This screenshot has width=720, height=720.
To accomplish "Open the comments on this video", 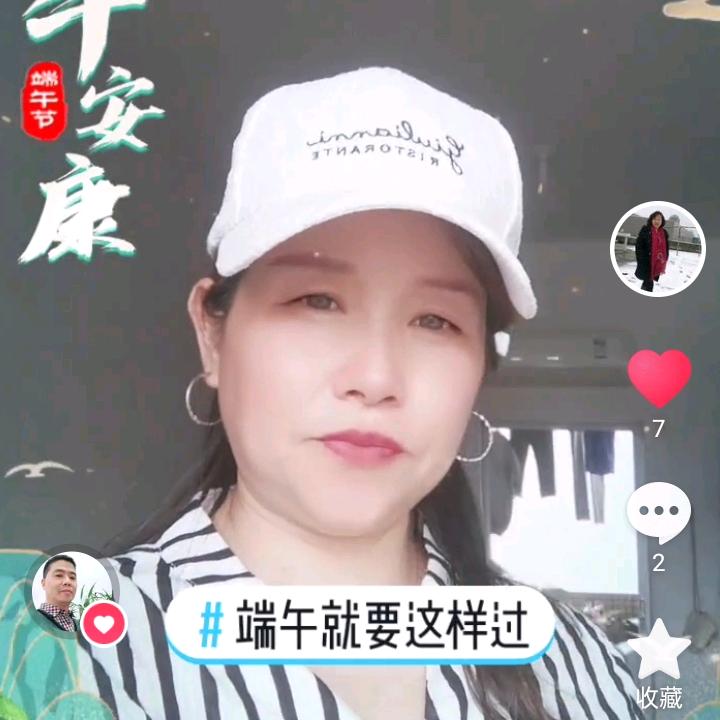I will (x=658, y=512).
